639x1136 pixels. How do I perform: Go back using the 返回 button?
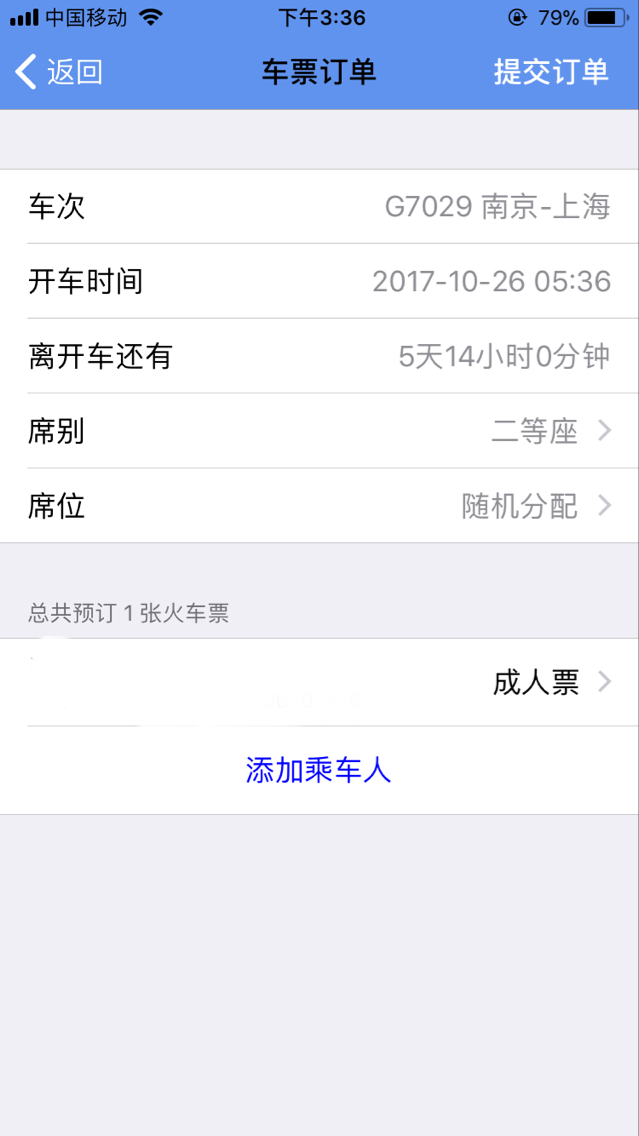pos(59,72)
